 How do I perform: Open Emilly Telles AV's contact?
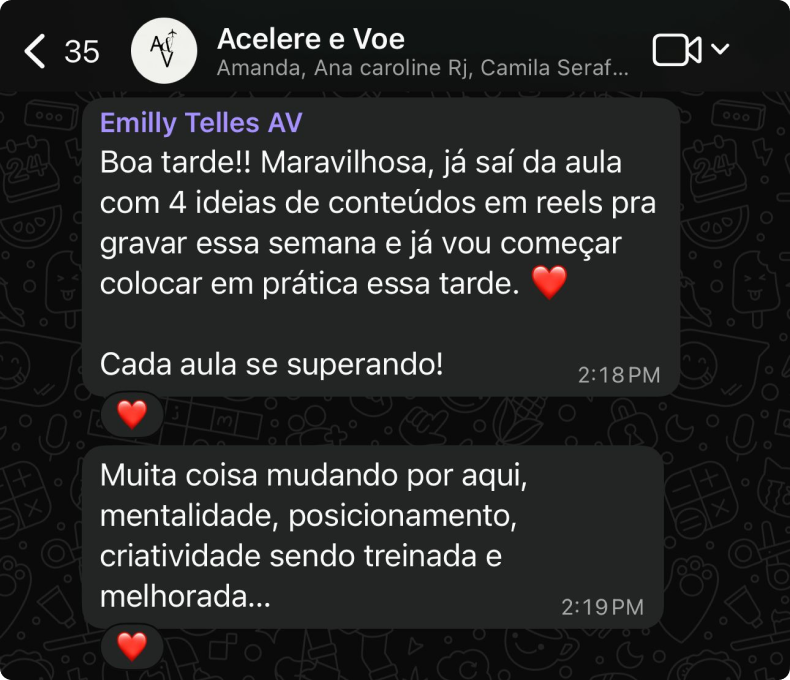tap(201, 123)
